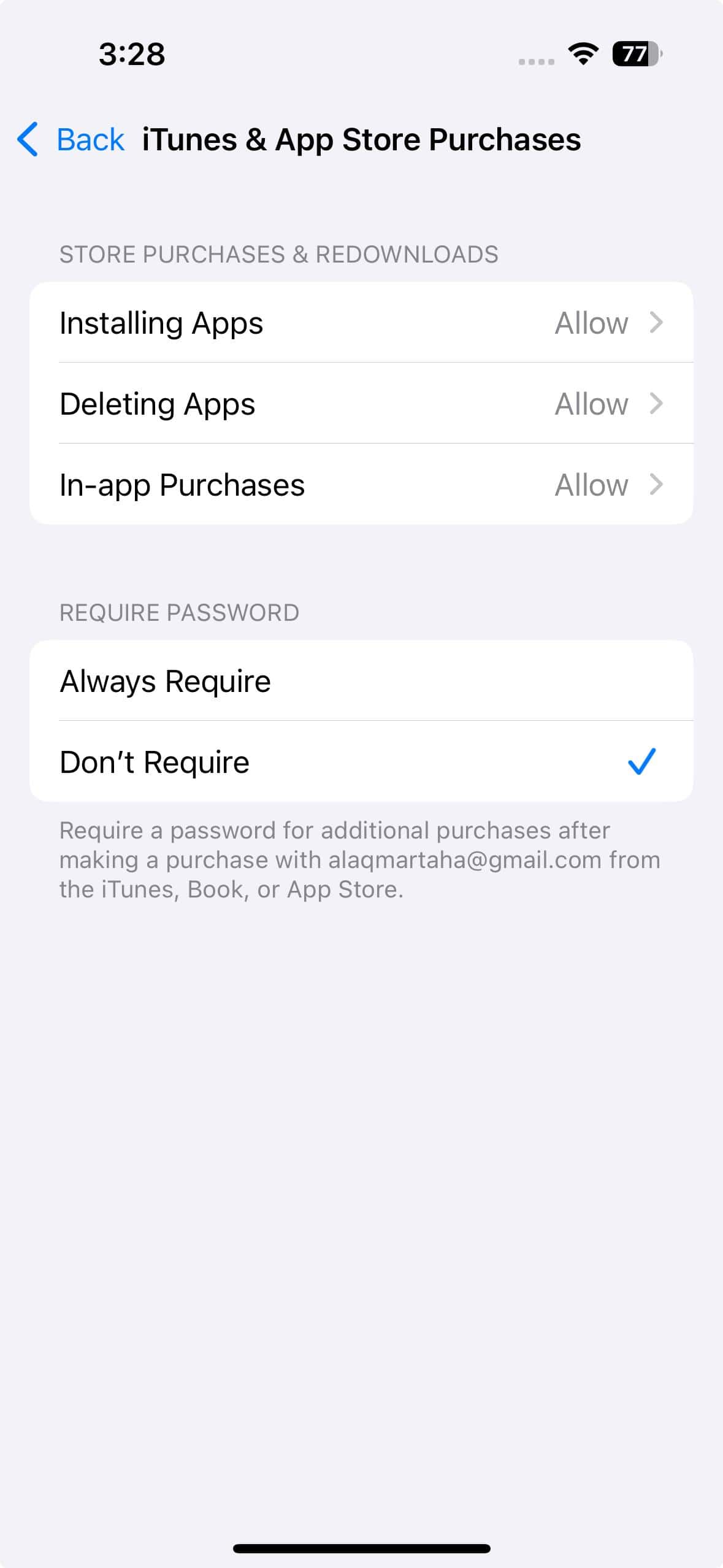Go back to the previous settings screen
The image size is (723, 1568).
click(71, 140)
